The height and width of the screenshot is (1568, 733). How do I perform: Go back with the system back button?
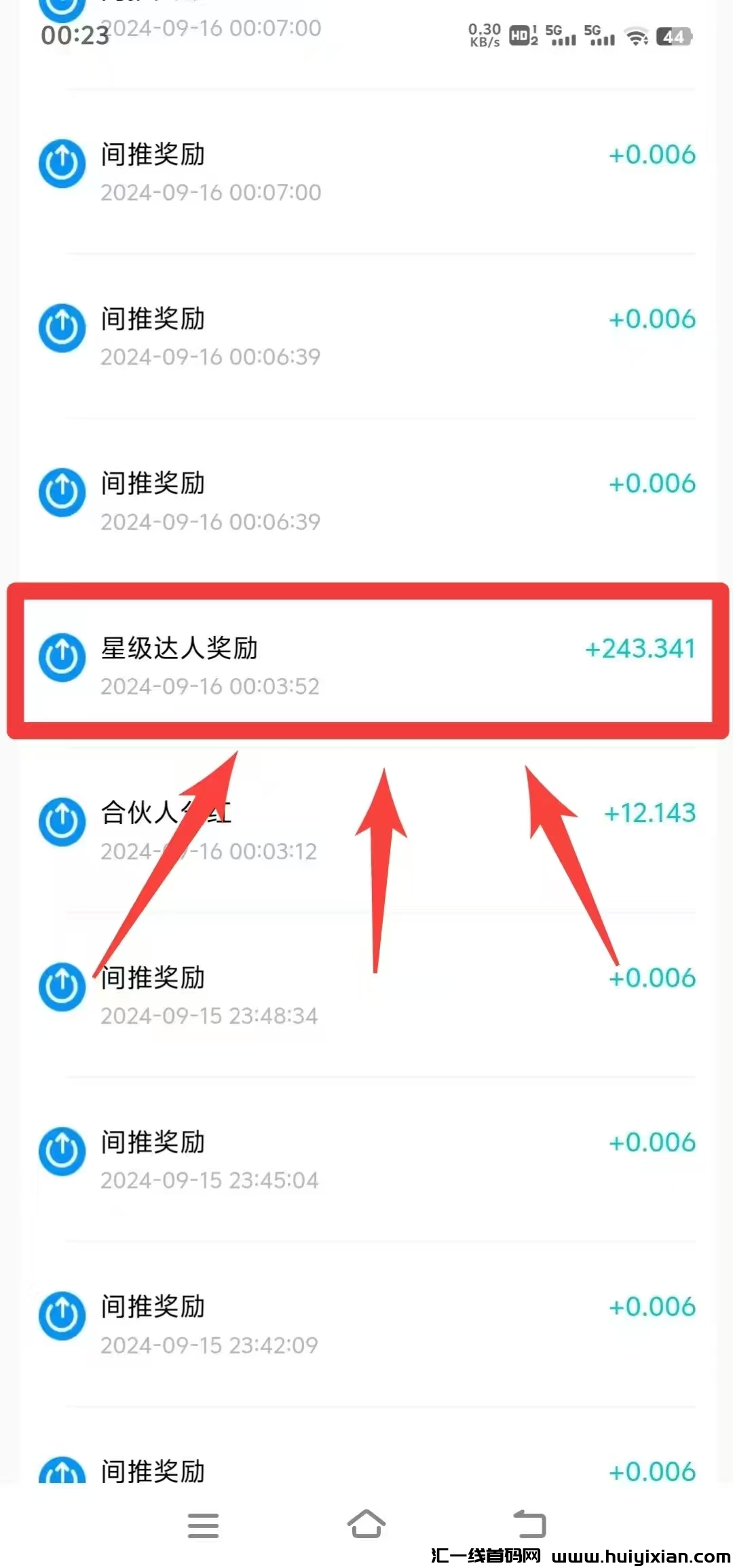[530, 1524]
